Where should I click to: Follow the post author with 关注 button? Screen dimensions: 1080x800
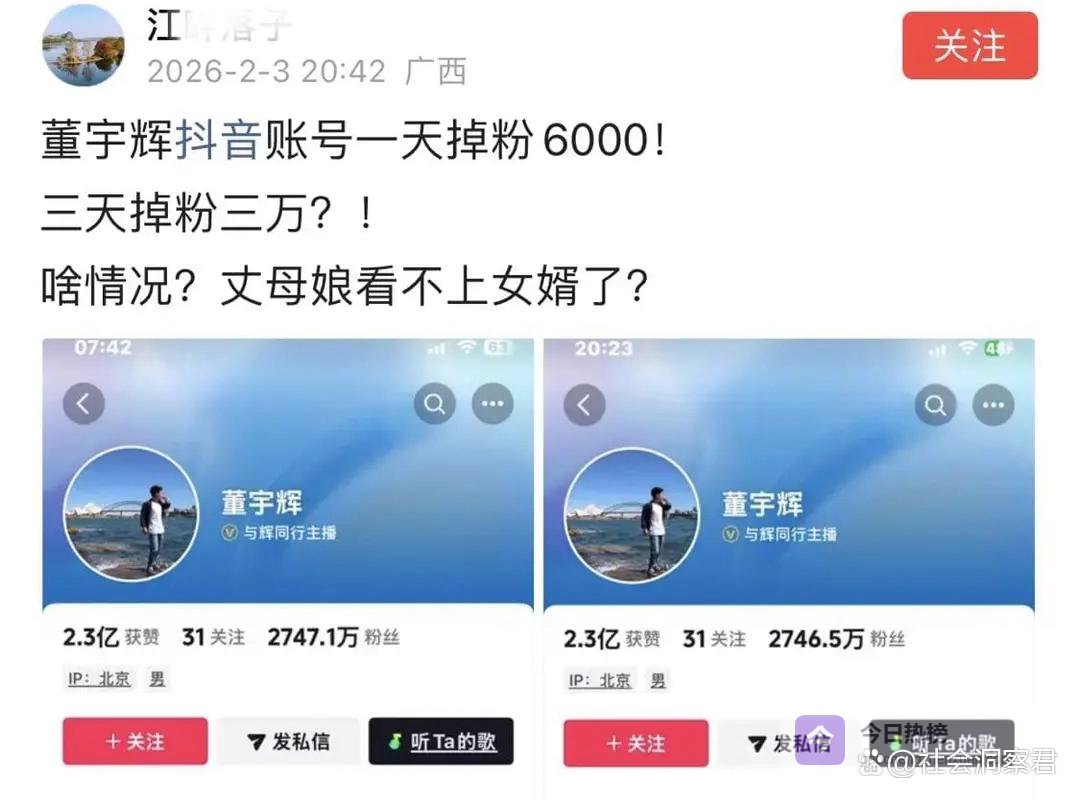969,46
